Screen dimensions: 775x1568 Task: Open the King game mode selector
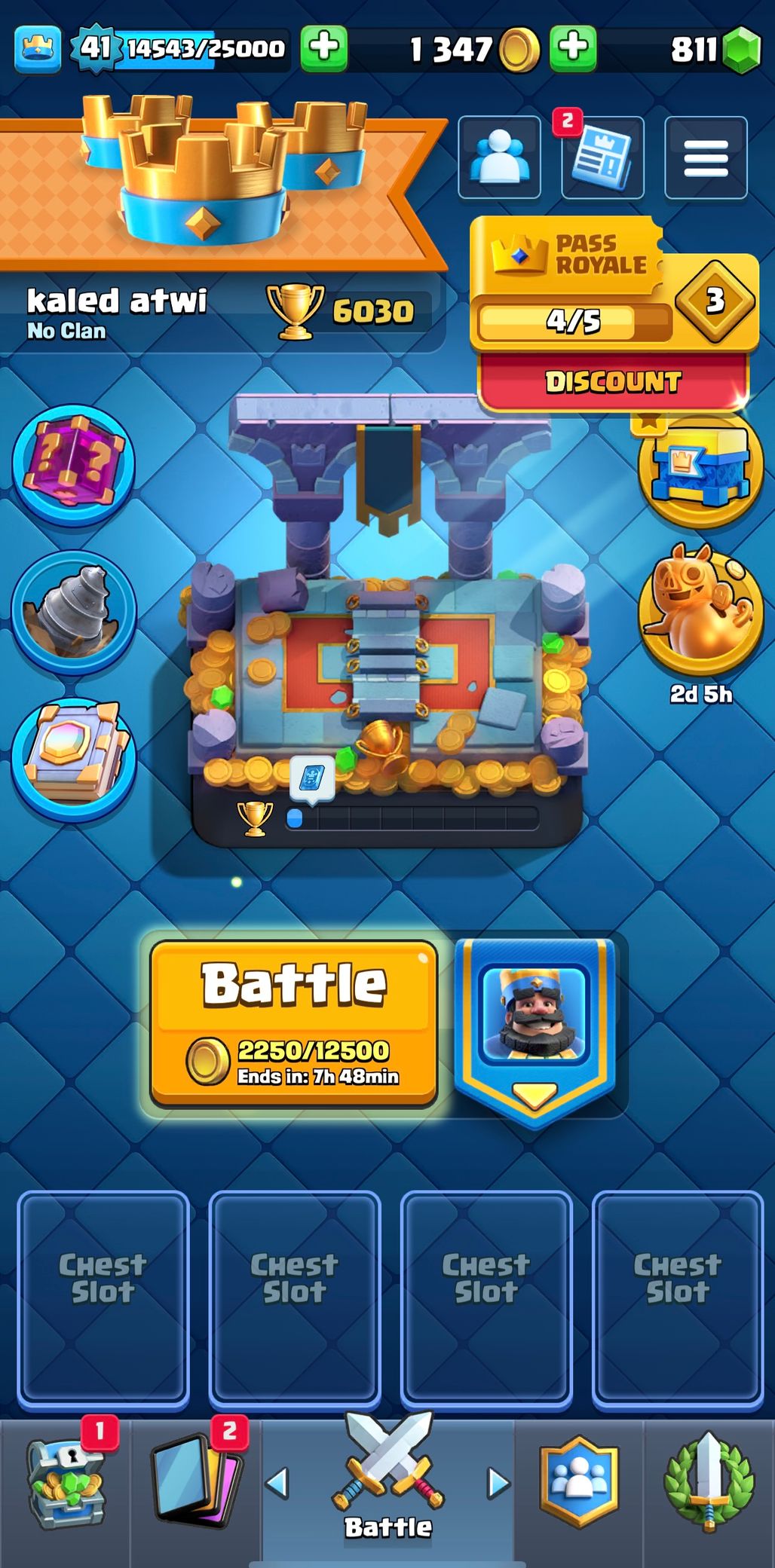[535, 1029]
